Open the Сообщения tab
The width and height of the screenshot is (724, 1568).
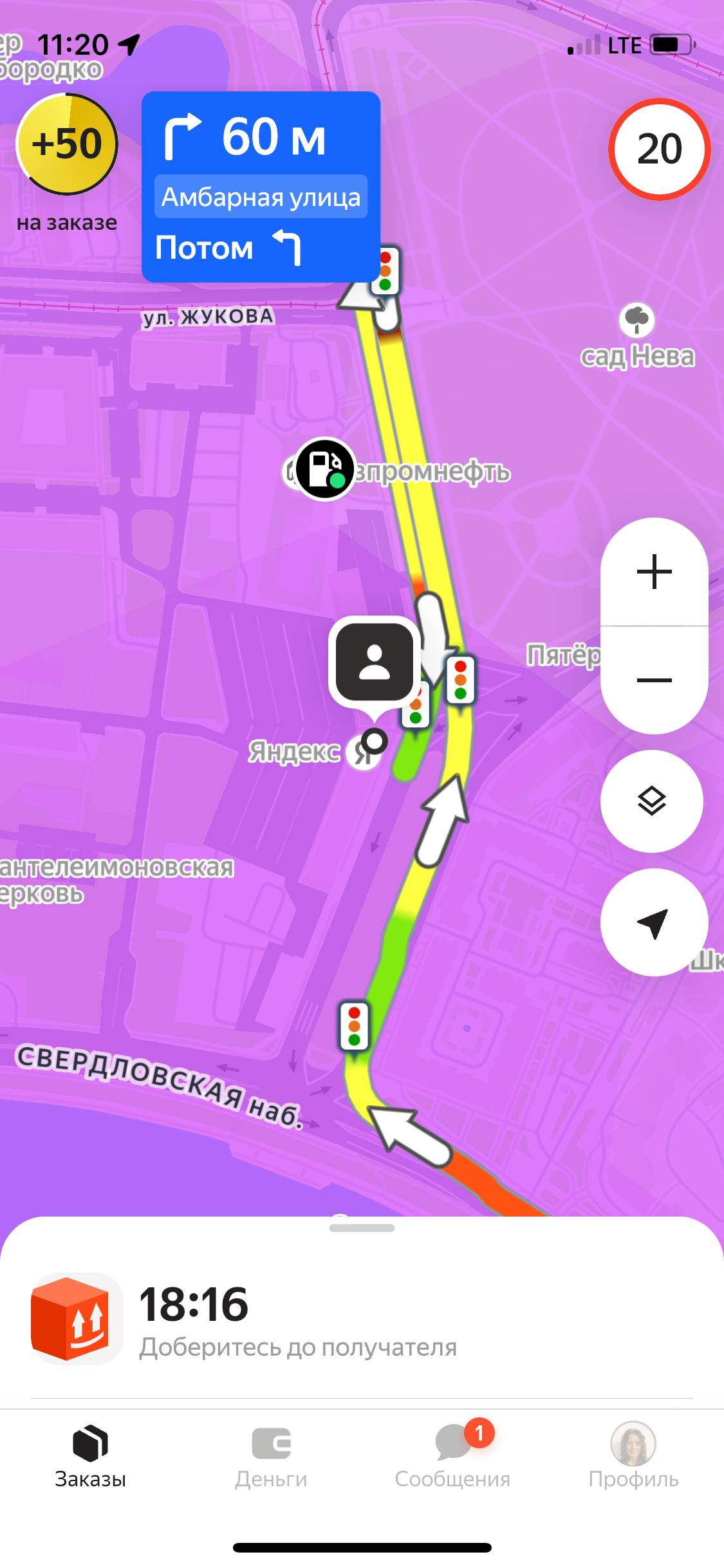tap(452, 1458)
